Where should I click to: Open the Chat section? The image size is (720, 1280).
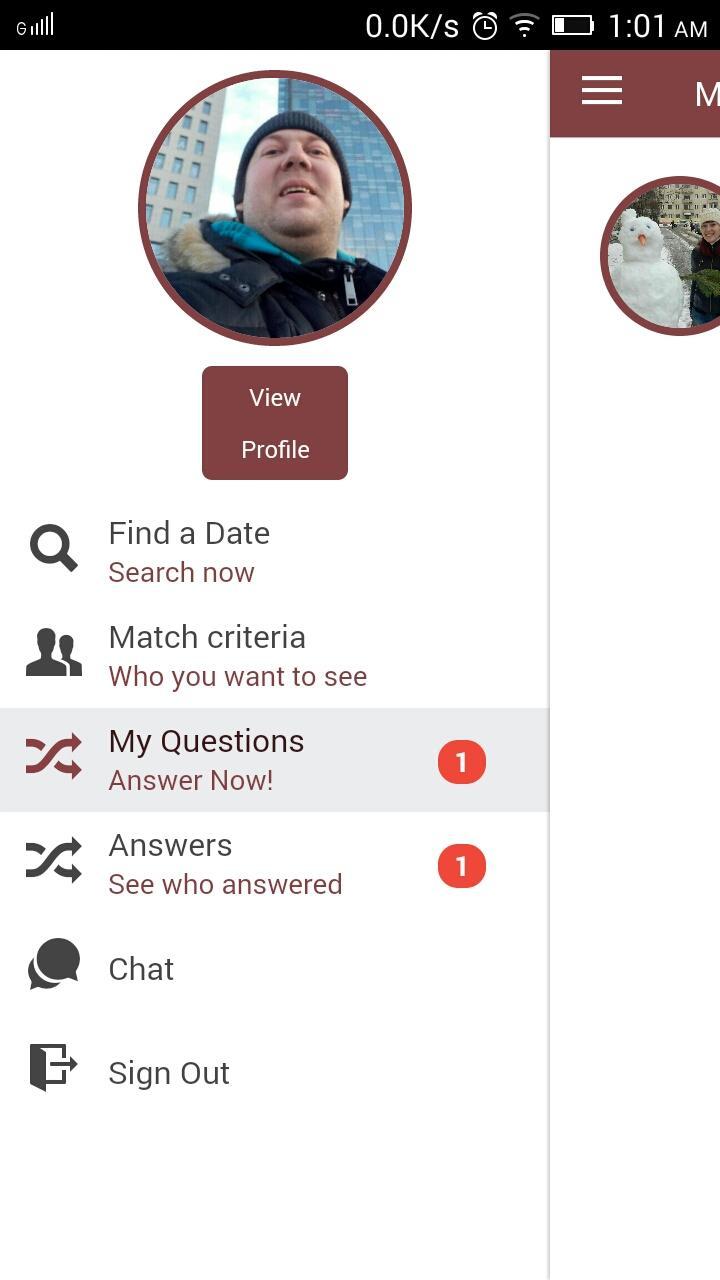(x=140, y=968)
